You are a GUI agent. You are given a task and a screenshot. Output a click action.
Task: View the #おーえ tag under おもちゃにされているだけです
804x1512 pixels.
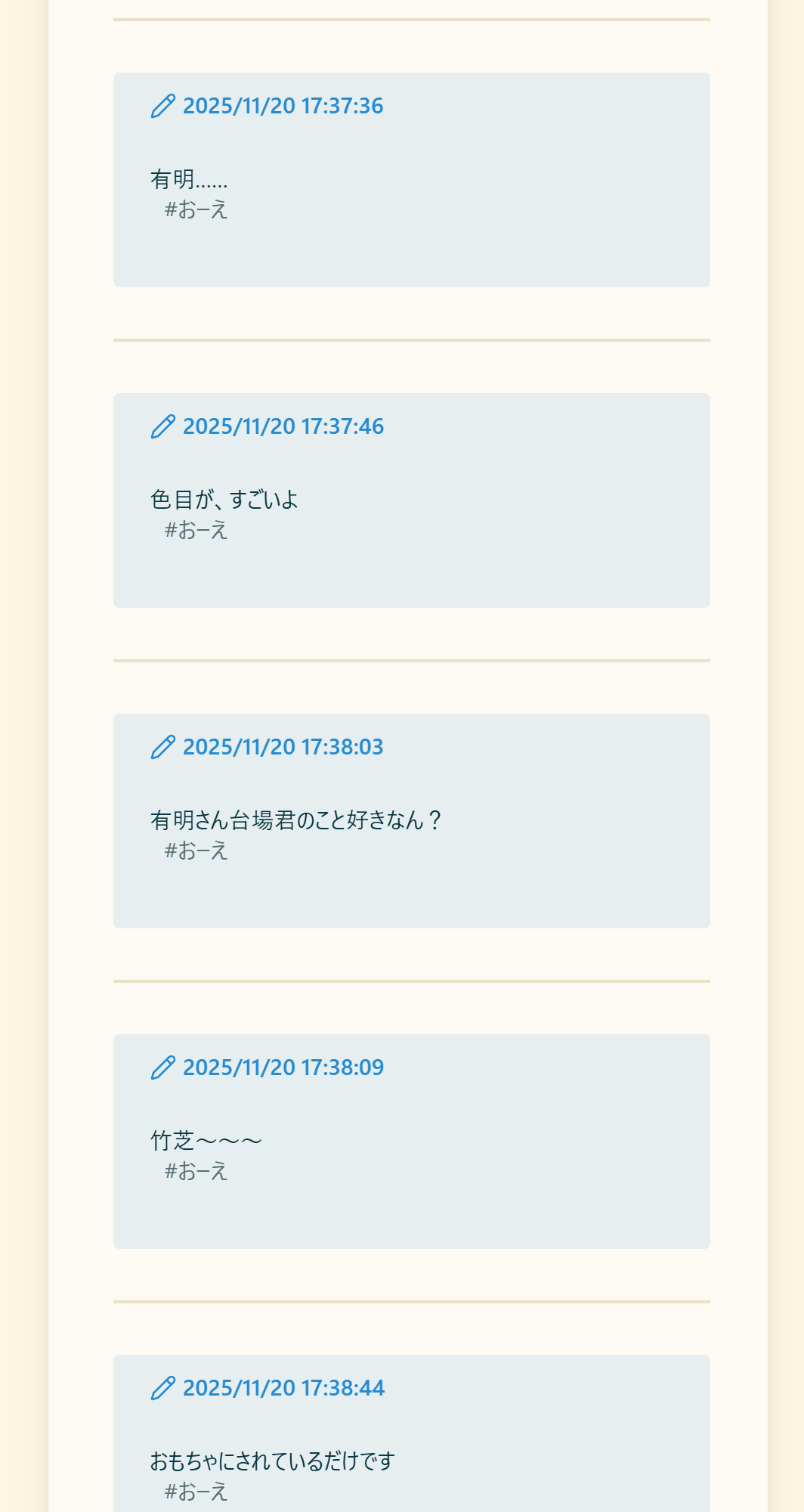coord(196,1492)
